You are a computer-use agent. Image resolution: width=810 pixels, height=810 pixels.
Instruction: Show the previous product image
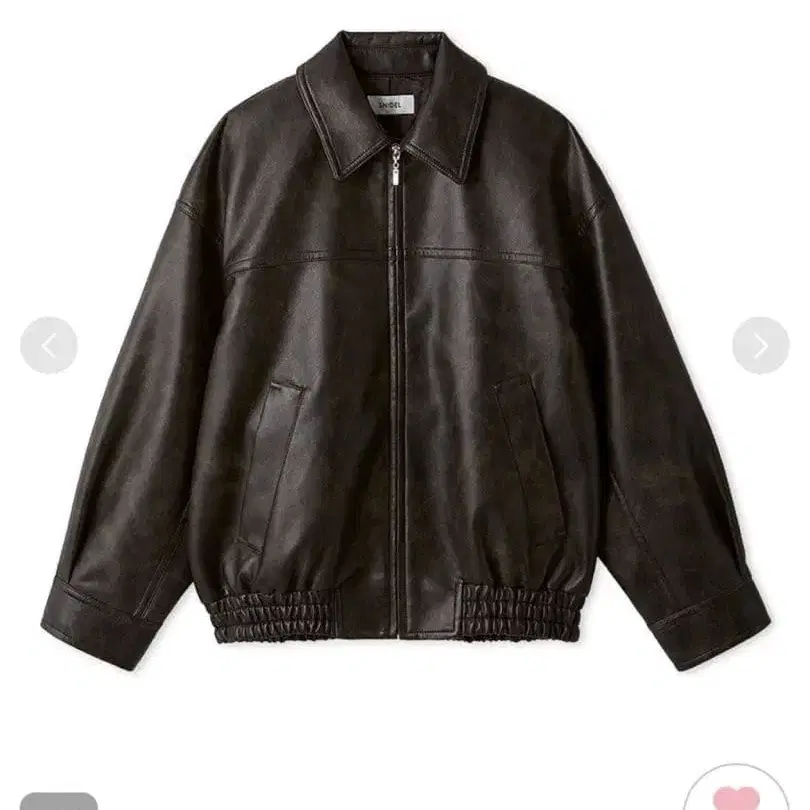point(48,346)
